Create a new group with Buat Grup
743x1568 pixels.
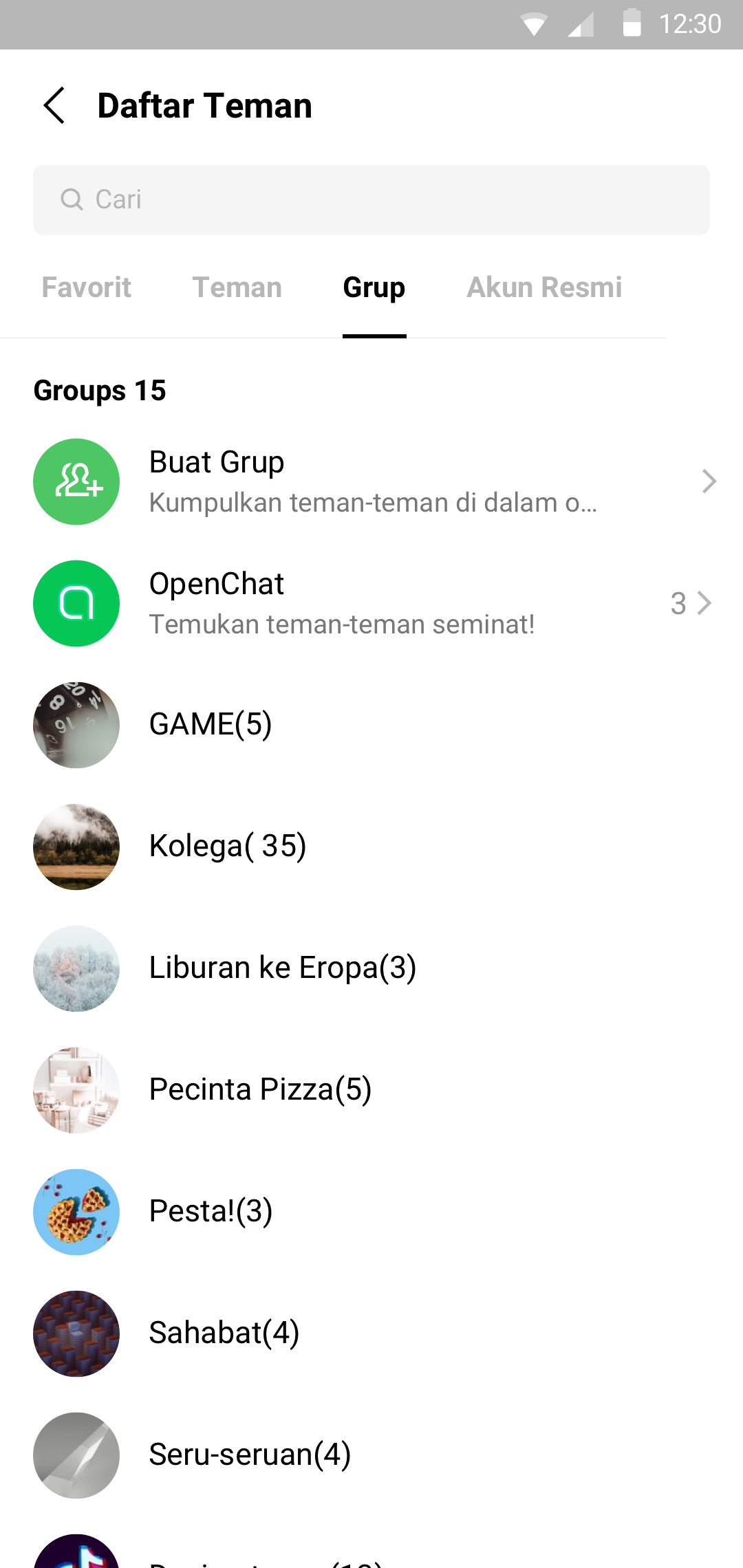coord(371,481)
